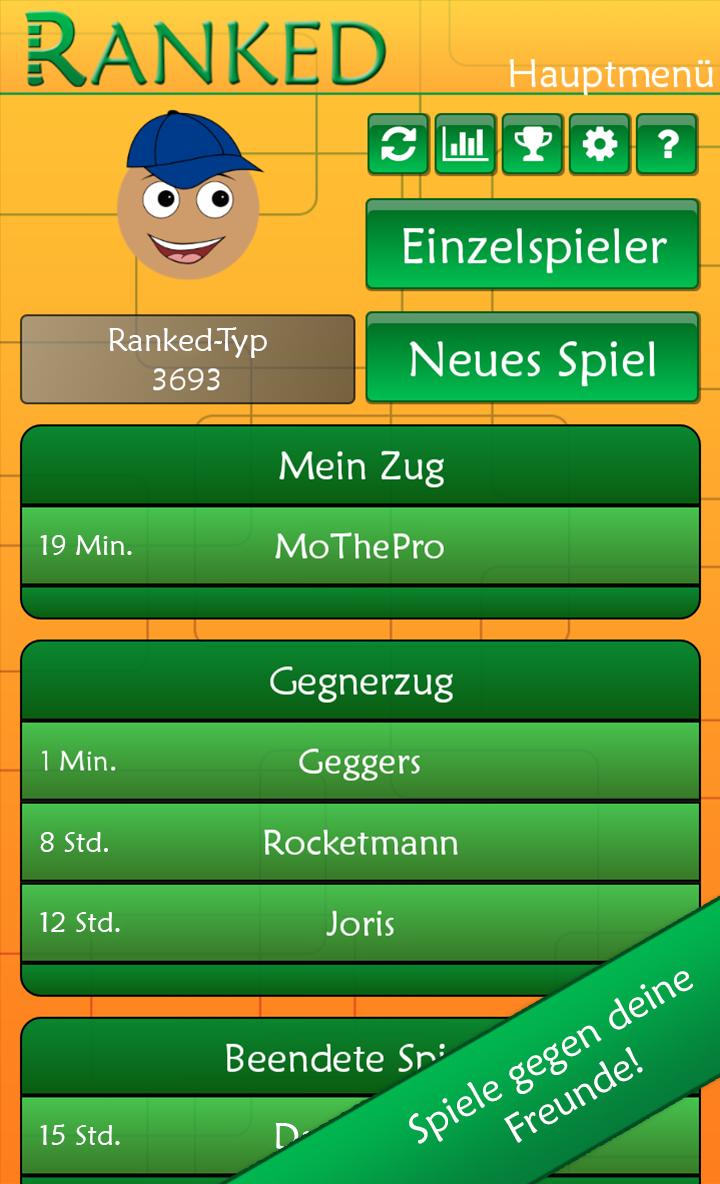Open the help question mark
Viewport: 720px width, 1184px height.
point(666,146)
